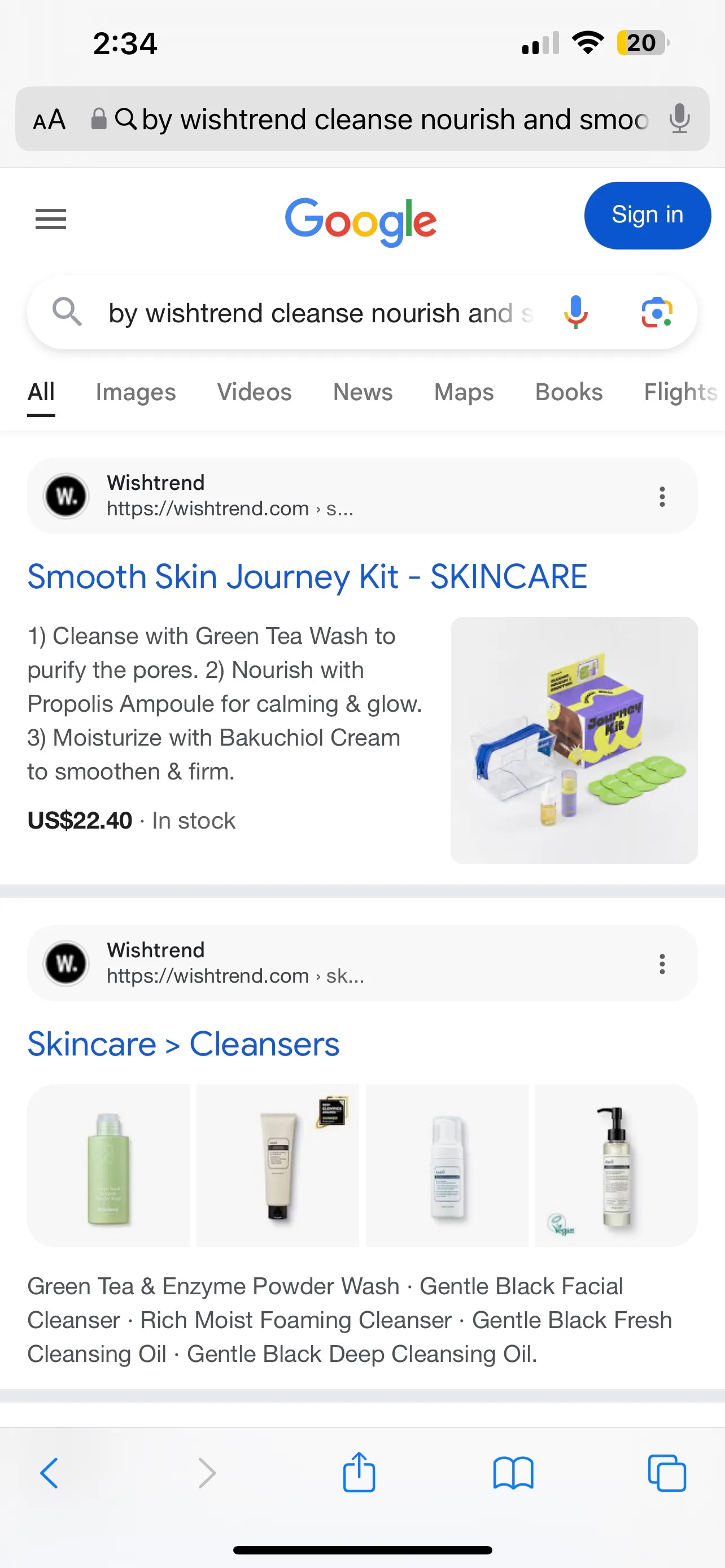
Task: Switch to the News tab
Action: point(362,392)
